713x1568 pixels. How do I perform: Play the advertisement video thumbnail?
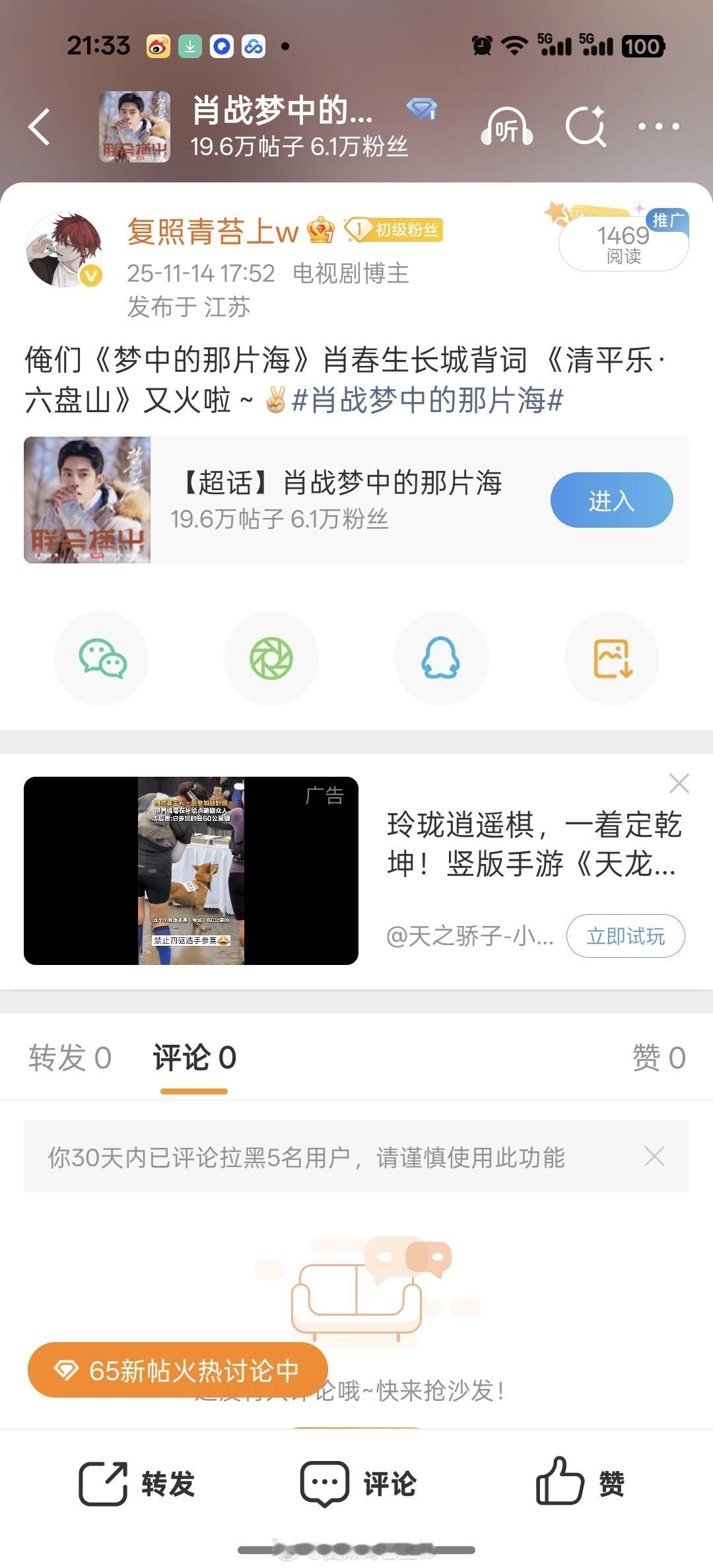tap(191, 871)
